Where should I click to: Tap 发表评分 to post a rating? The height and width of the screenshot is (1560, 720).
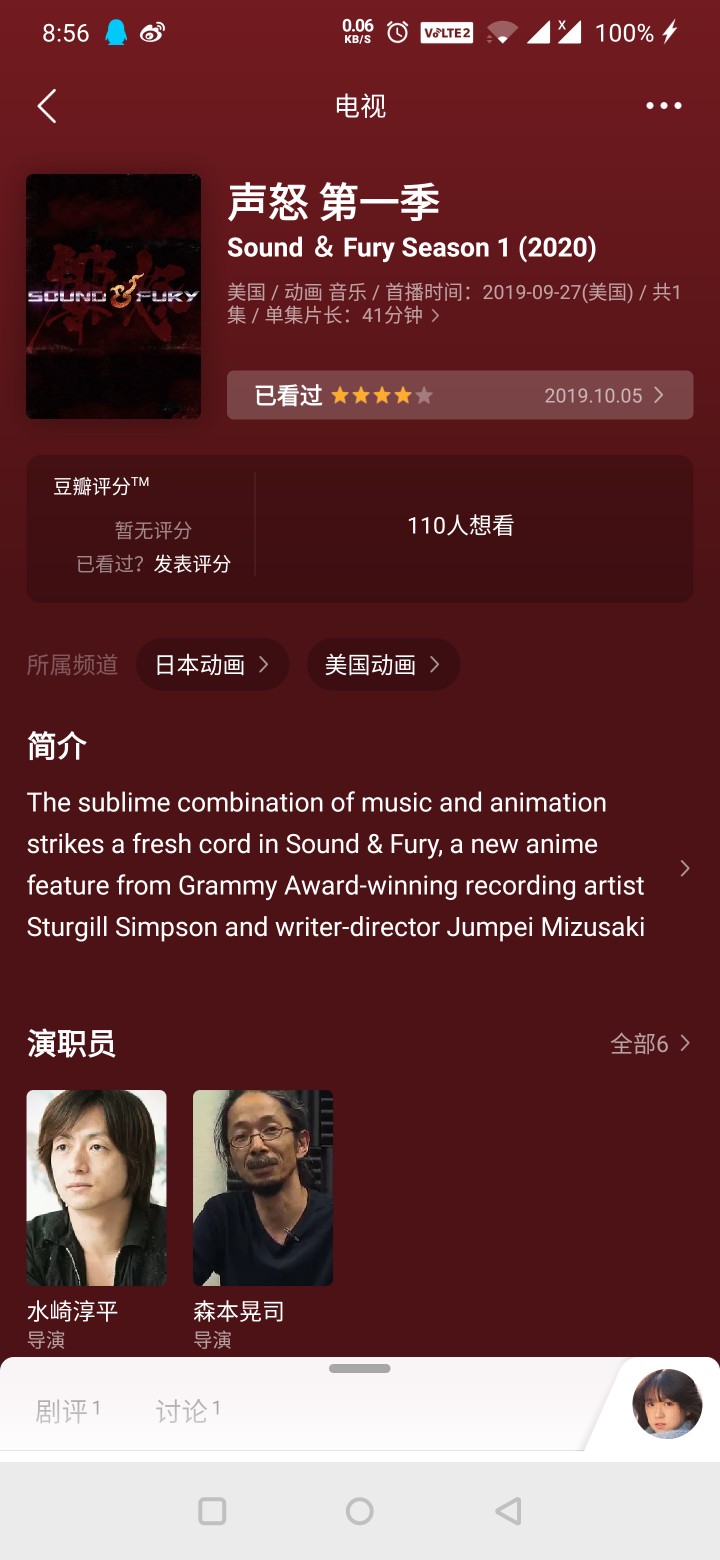(x=192, y=564)
